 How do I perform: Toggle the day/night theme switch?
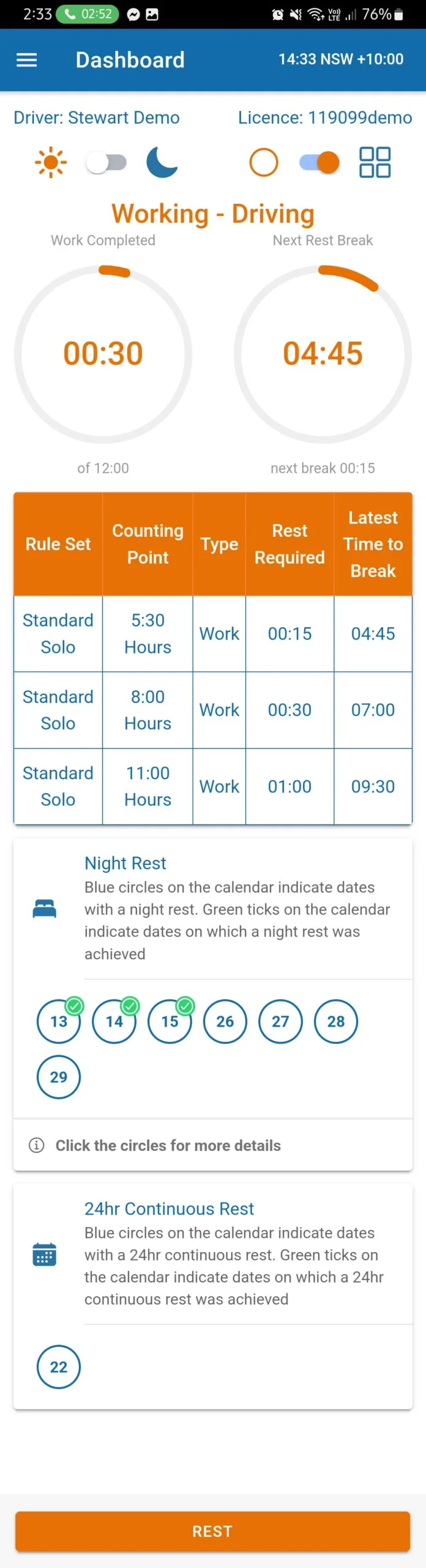(106, 162)
